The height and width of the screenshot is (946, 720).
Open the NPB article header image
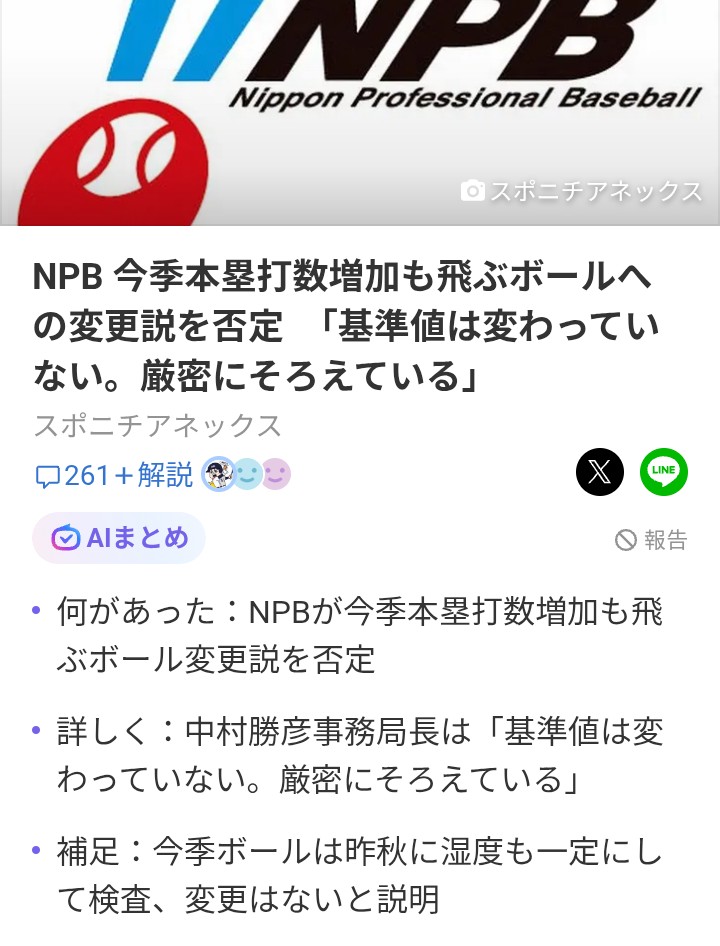pos(360,110)
